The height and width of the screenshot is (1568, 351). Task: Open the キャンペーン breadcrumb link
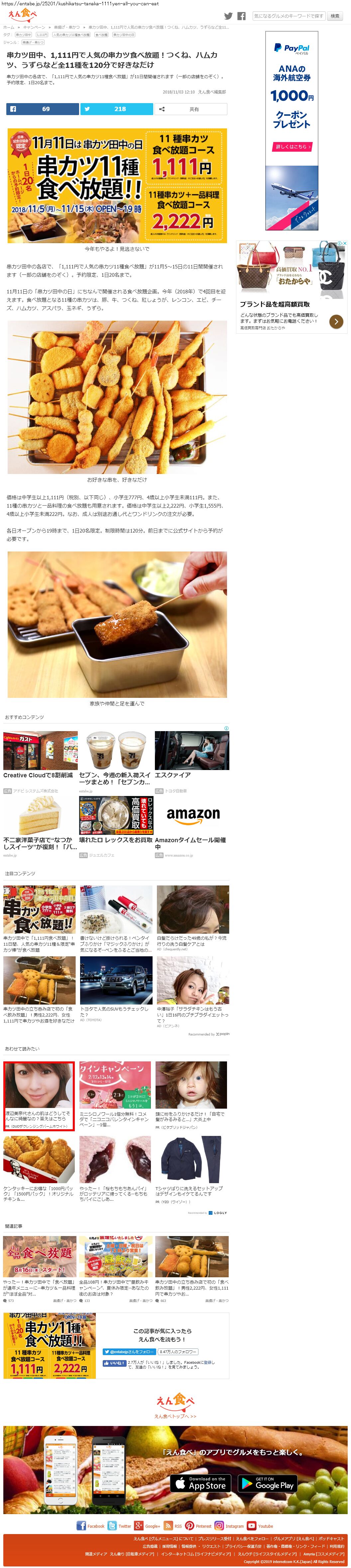34,27
